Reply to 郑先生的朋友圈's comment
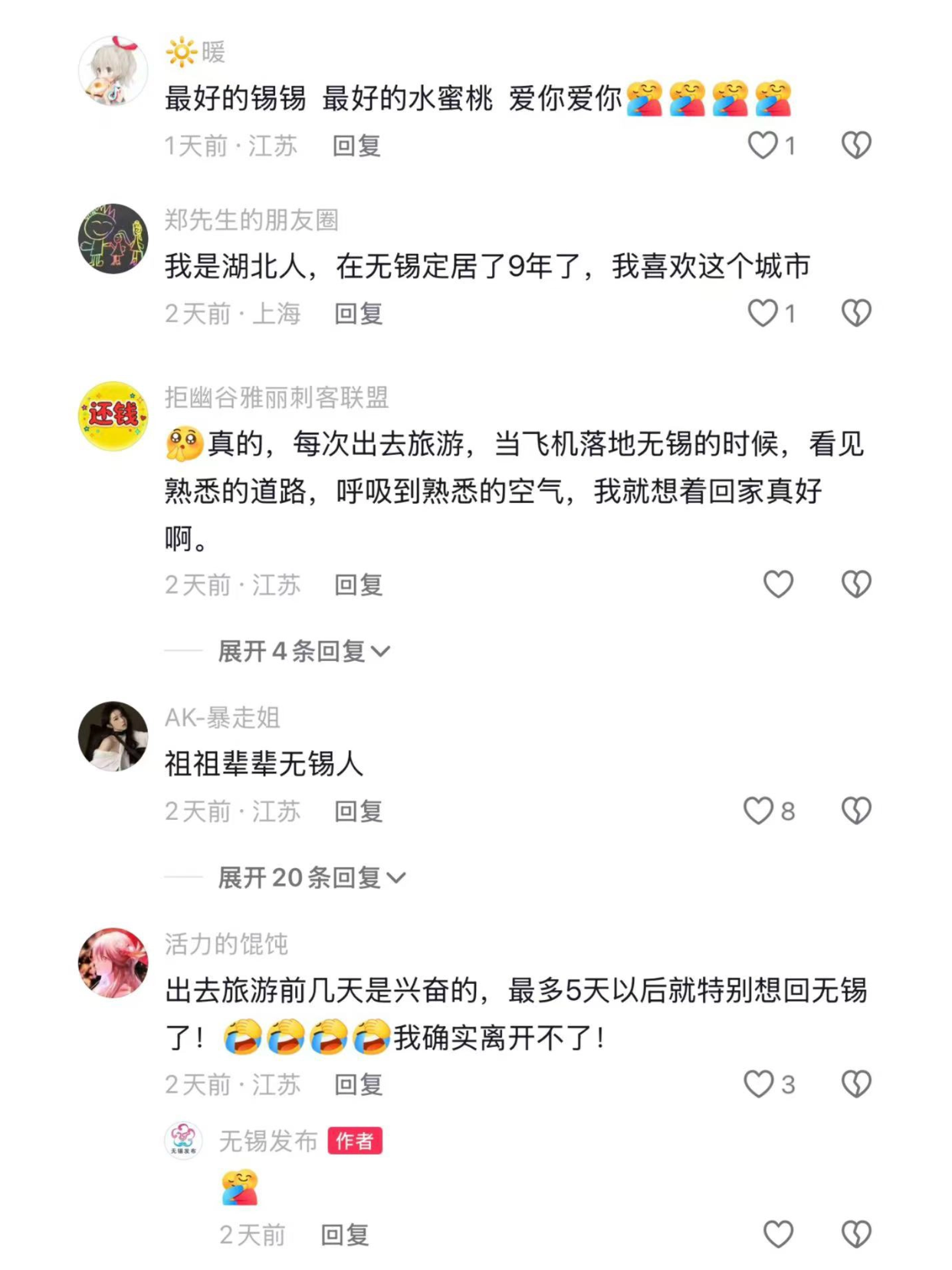Screen dimensions: 952x1270 point(358,314)
